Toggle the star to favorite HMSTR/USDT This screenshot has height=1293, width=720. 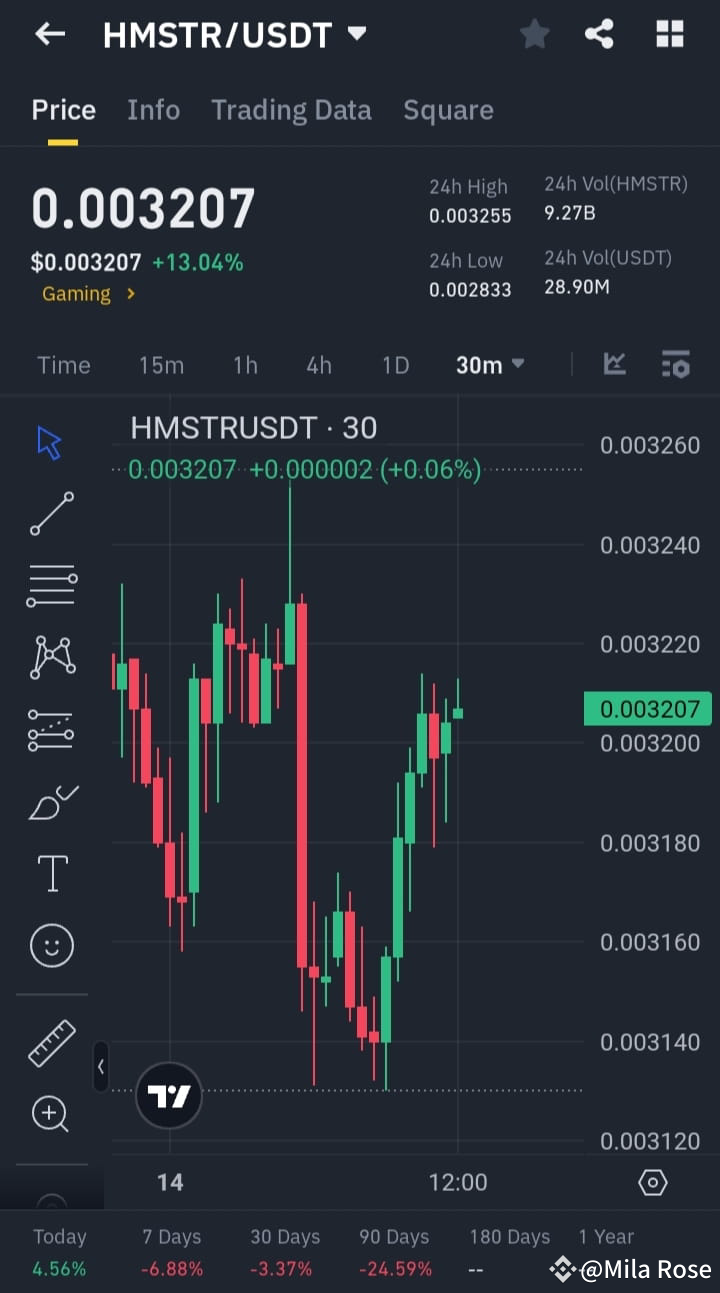tap(534, 35)
